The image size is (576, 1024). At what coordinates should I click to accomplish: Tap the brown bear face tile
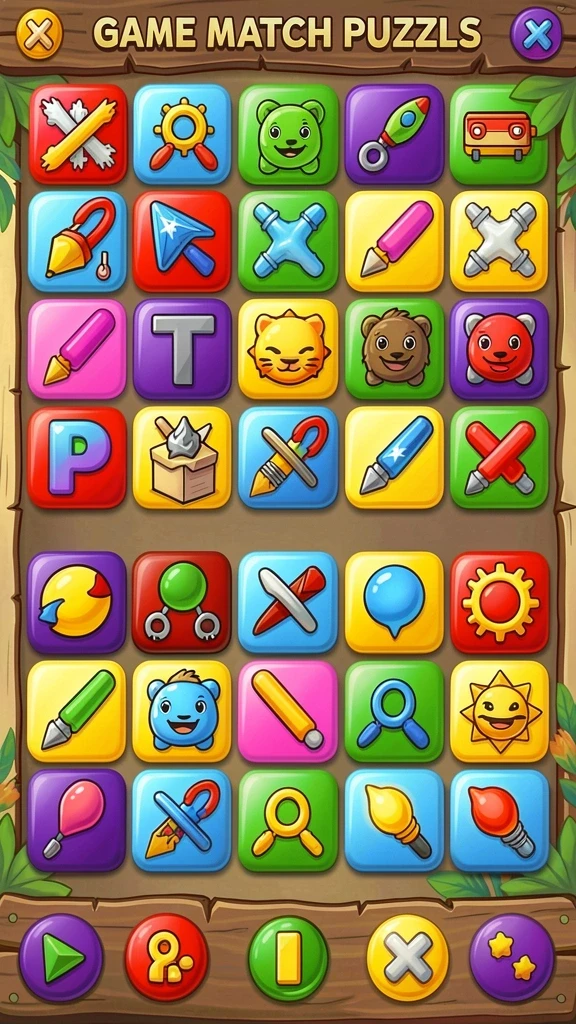tap(394, 349)
